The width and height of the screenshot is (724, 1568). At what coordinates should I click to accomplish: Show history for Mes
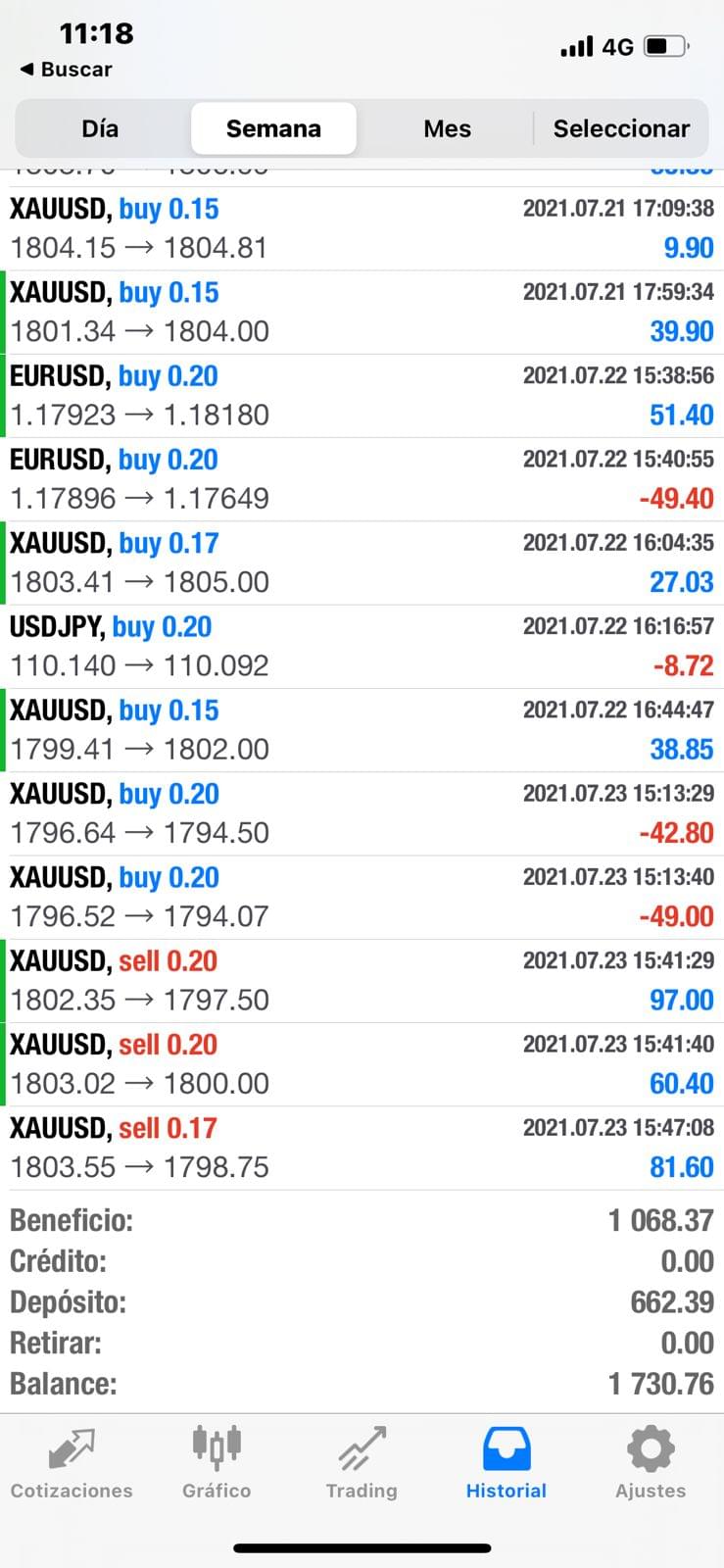[x=447, y=128]
